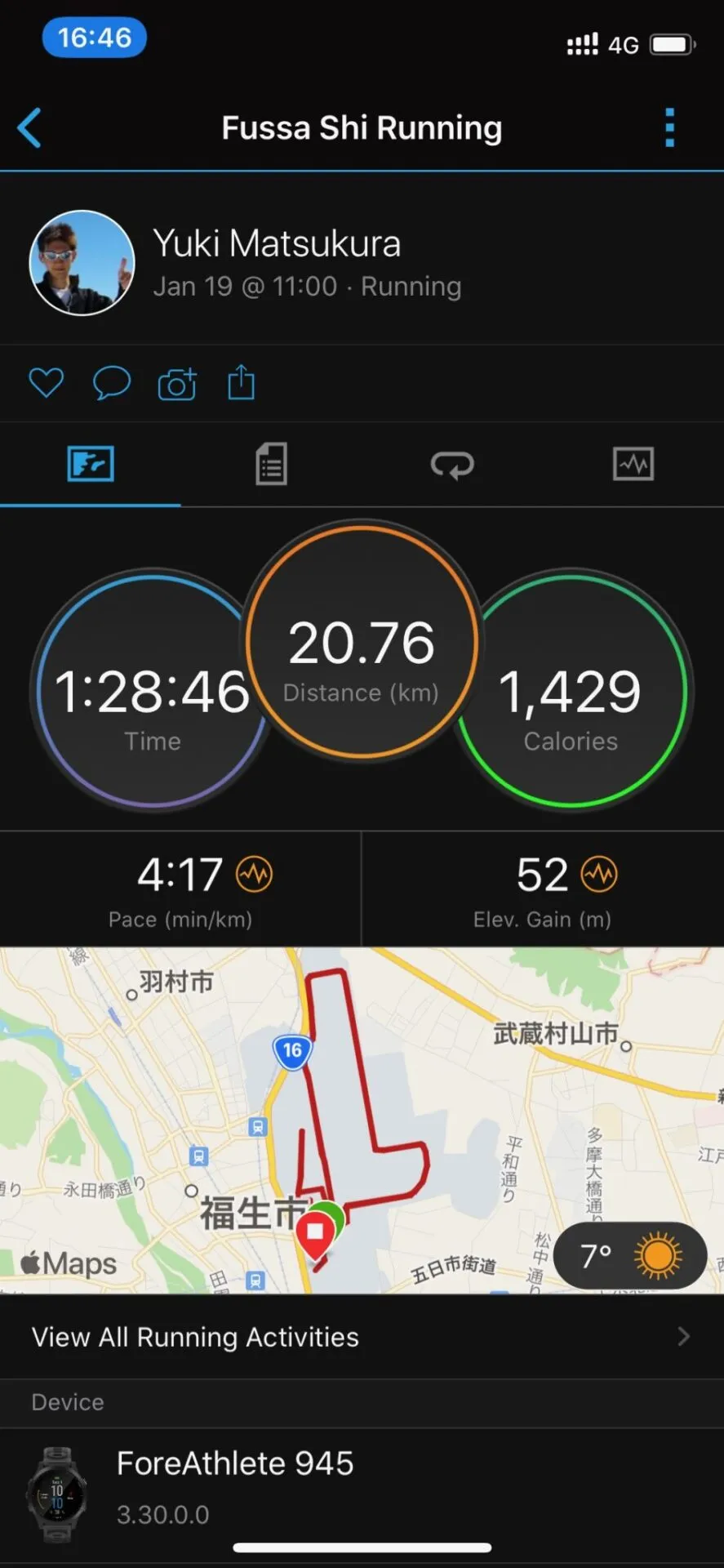Open Yuki Matsukura's profile picture
724x1568 pixels.
82,263
